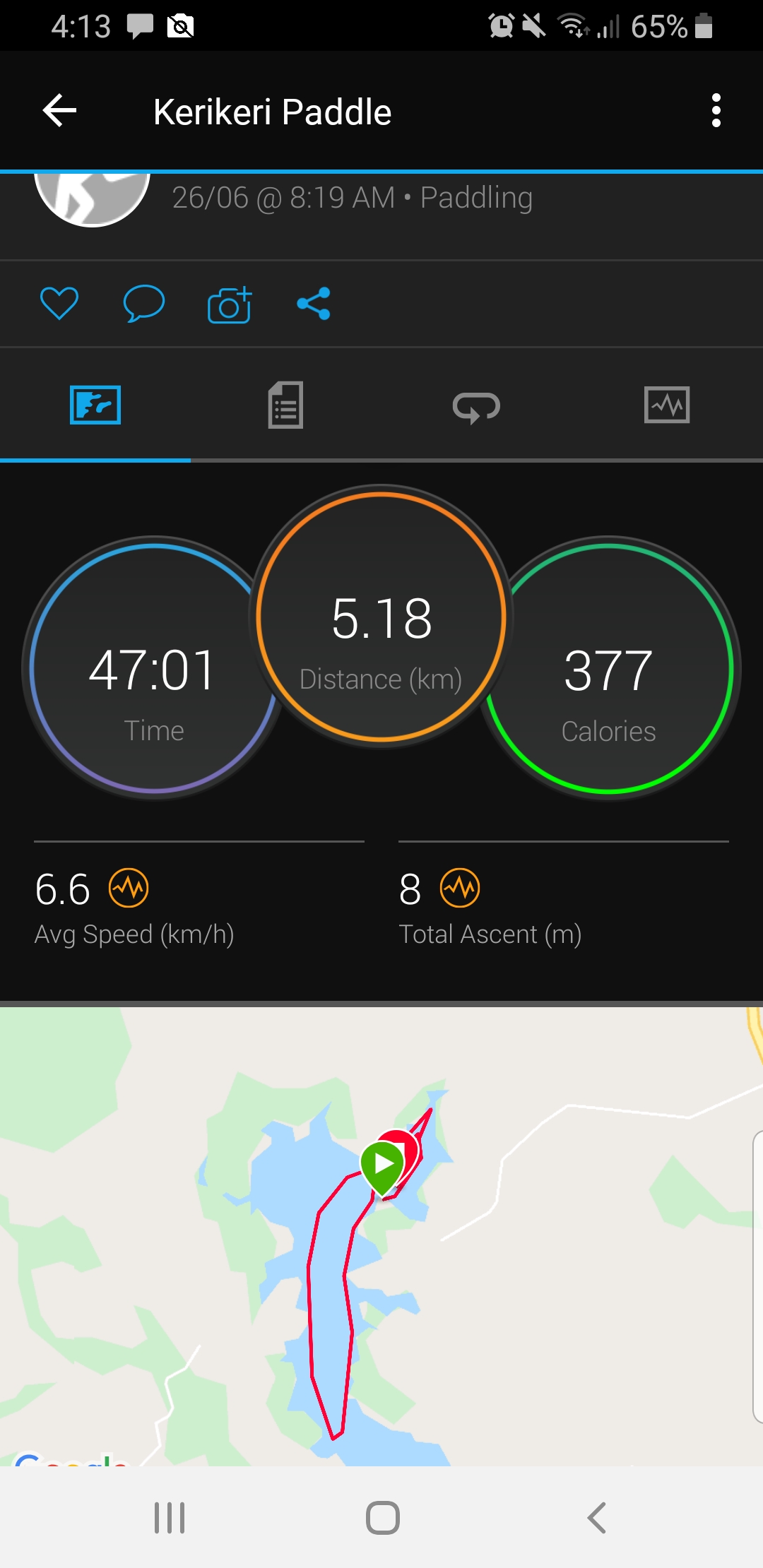The image size is (763, 1568).
Task: Go back from Kerikeri Paddle activity
Action: [59, 111]
